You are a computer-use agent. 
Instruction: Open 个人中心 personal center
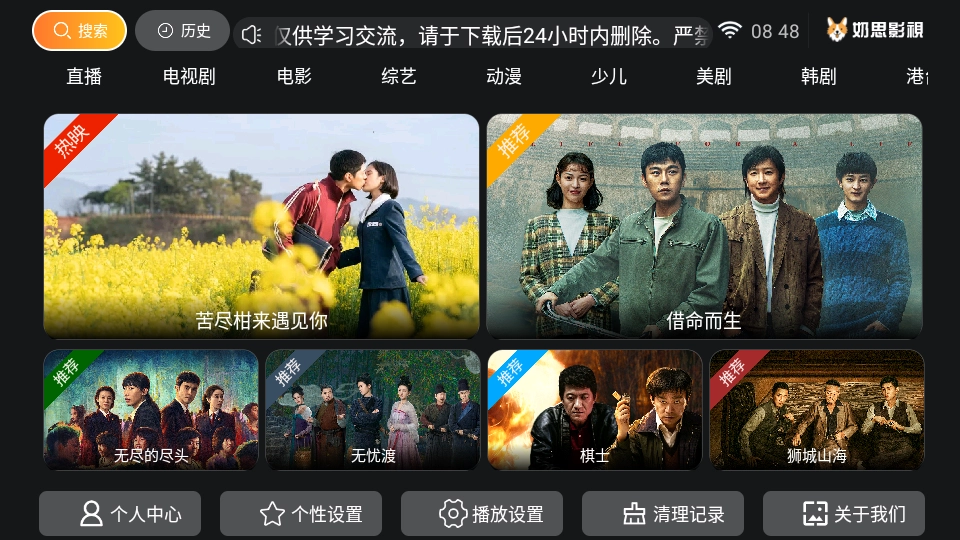tap(120, 514)
